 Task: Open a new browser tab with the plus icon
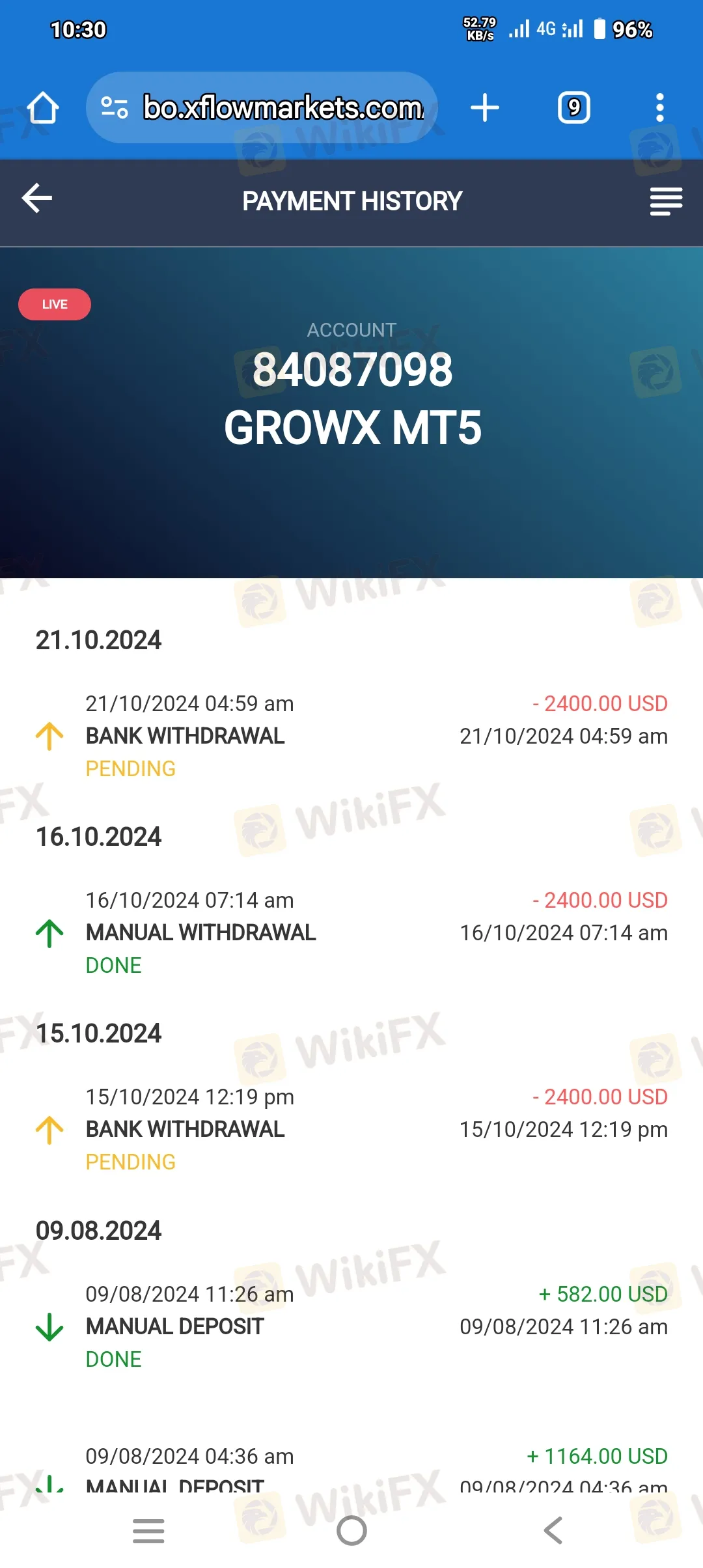(485, 107)
